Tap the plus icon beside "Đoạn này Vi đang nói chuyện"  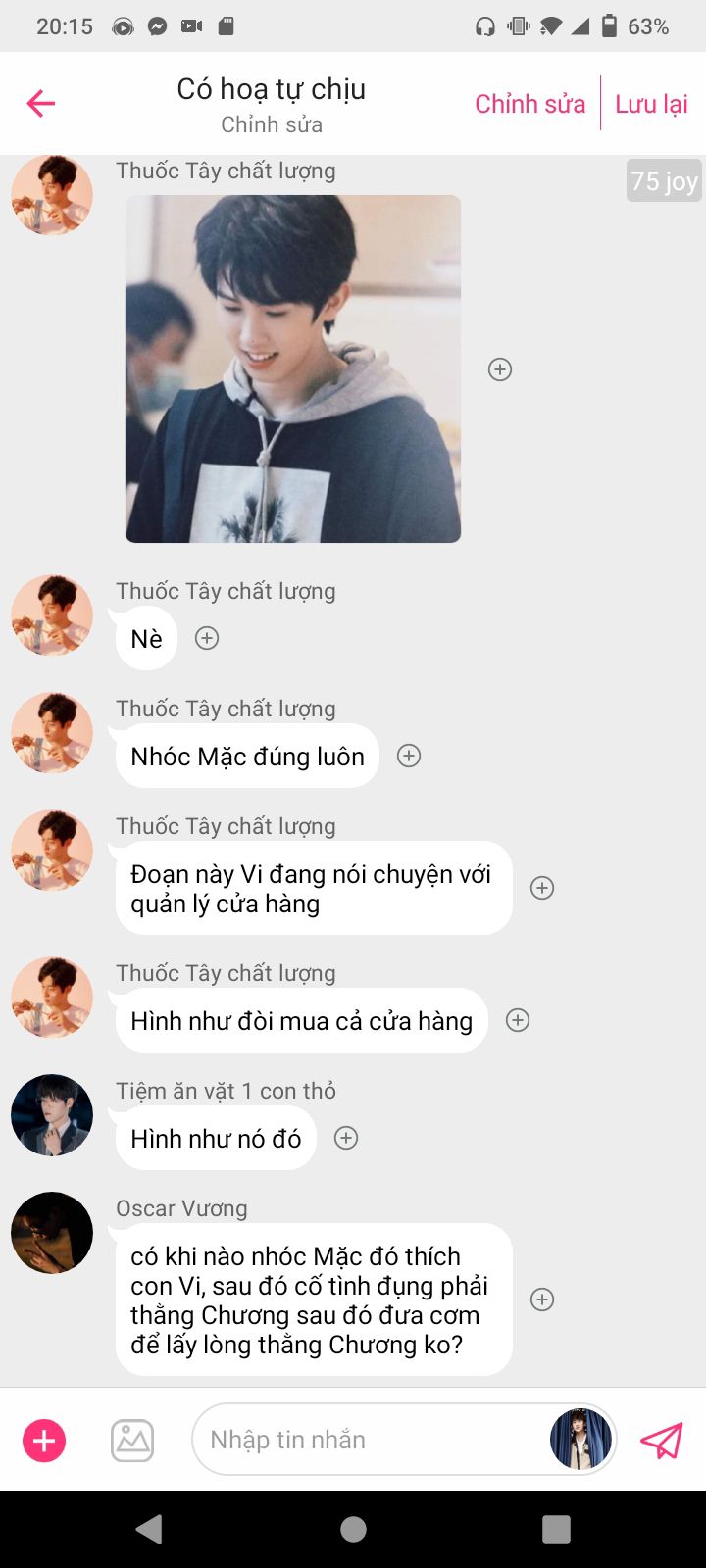tap(542, 888)
